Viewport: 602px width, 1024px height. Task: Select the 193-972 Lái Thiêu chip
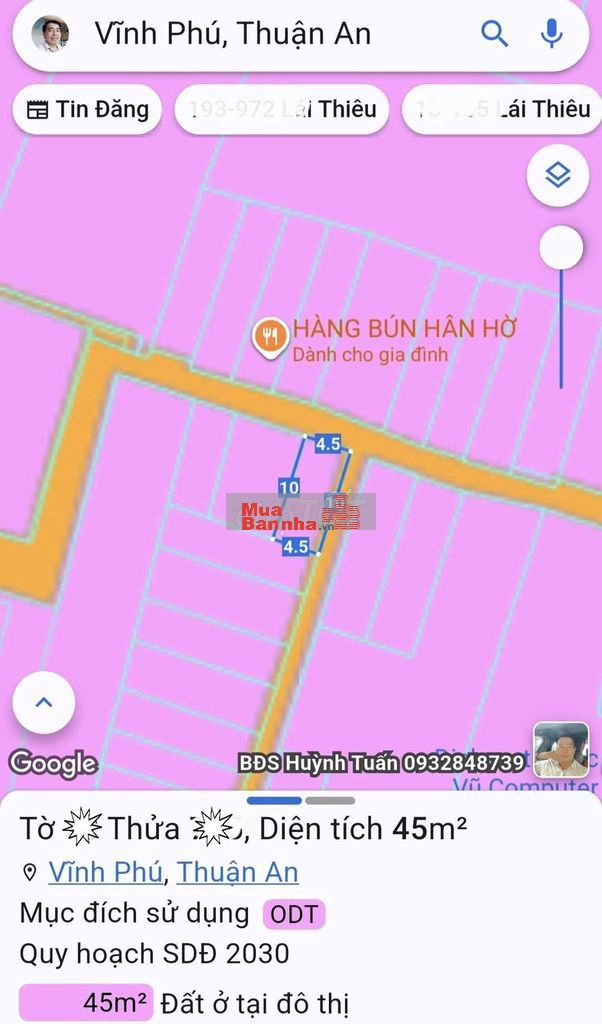coord(283,110)
